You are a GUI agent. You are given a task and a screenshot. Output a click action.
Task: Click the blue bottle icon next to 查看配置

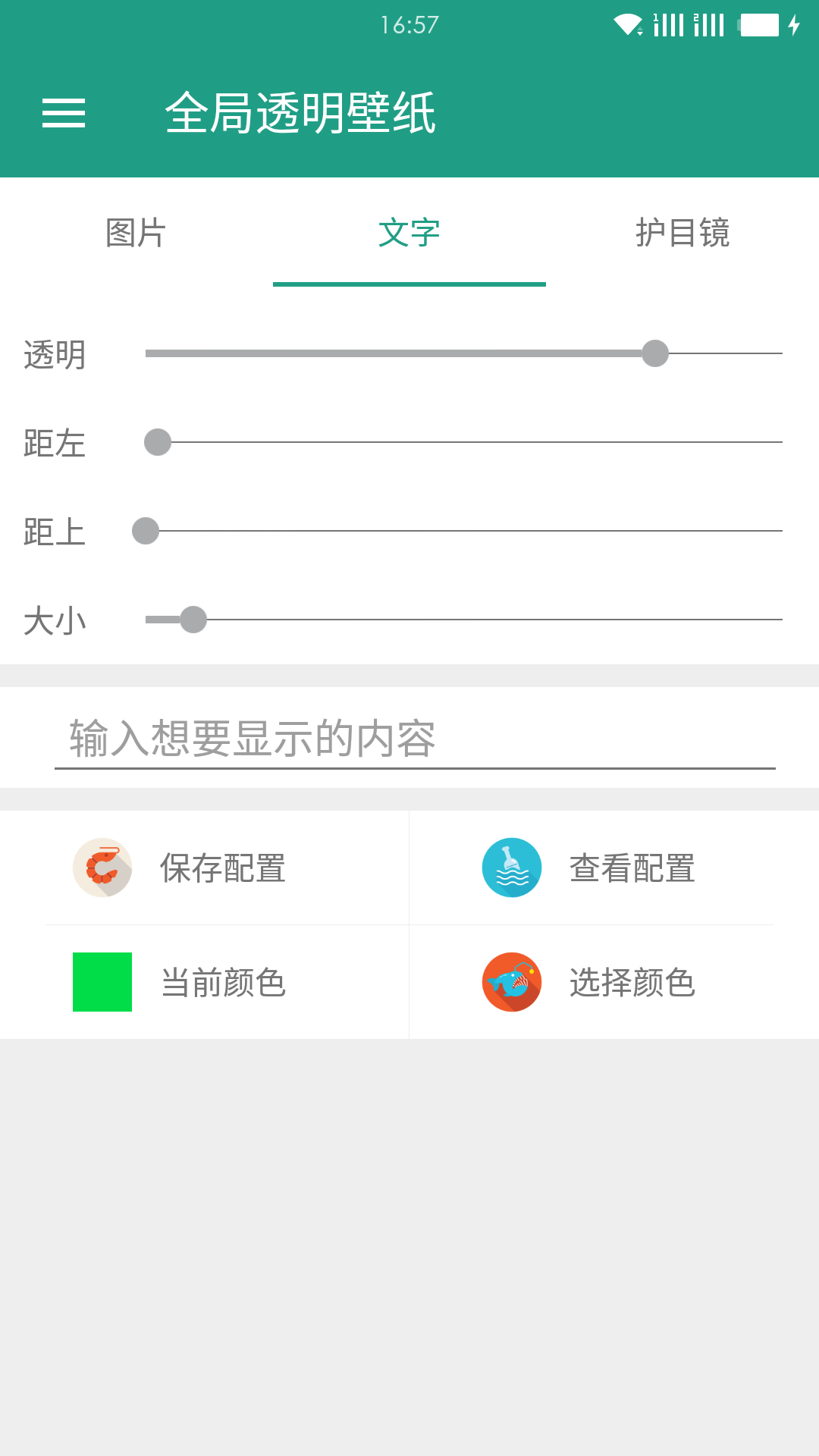pos(511,867)
